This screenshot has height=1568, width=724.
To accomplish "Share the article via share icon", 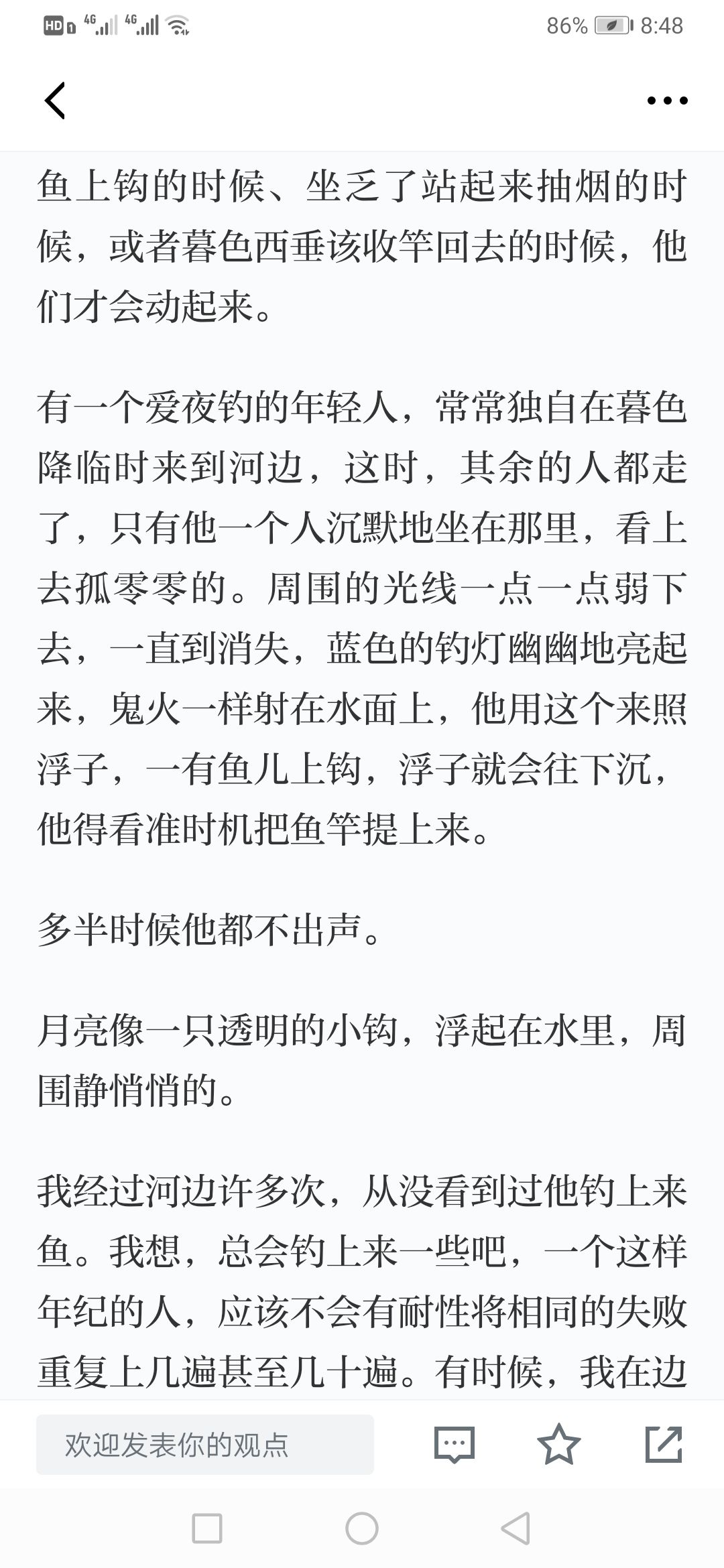I will pyautogui.click(x=664, y=1444).
